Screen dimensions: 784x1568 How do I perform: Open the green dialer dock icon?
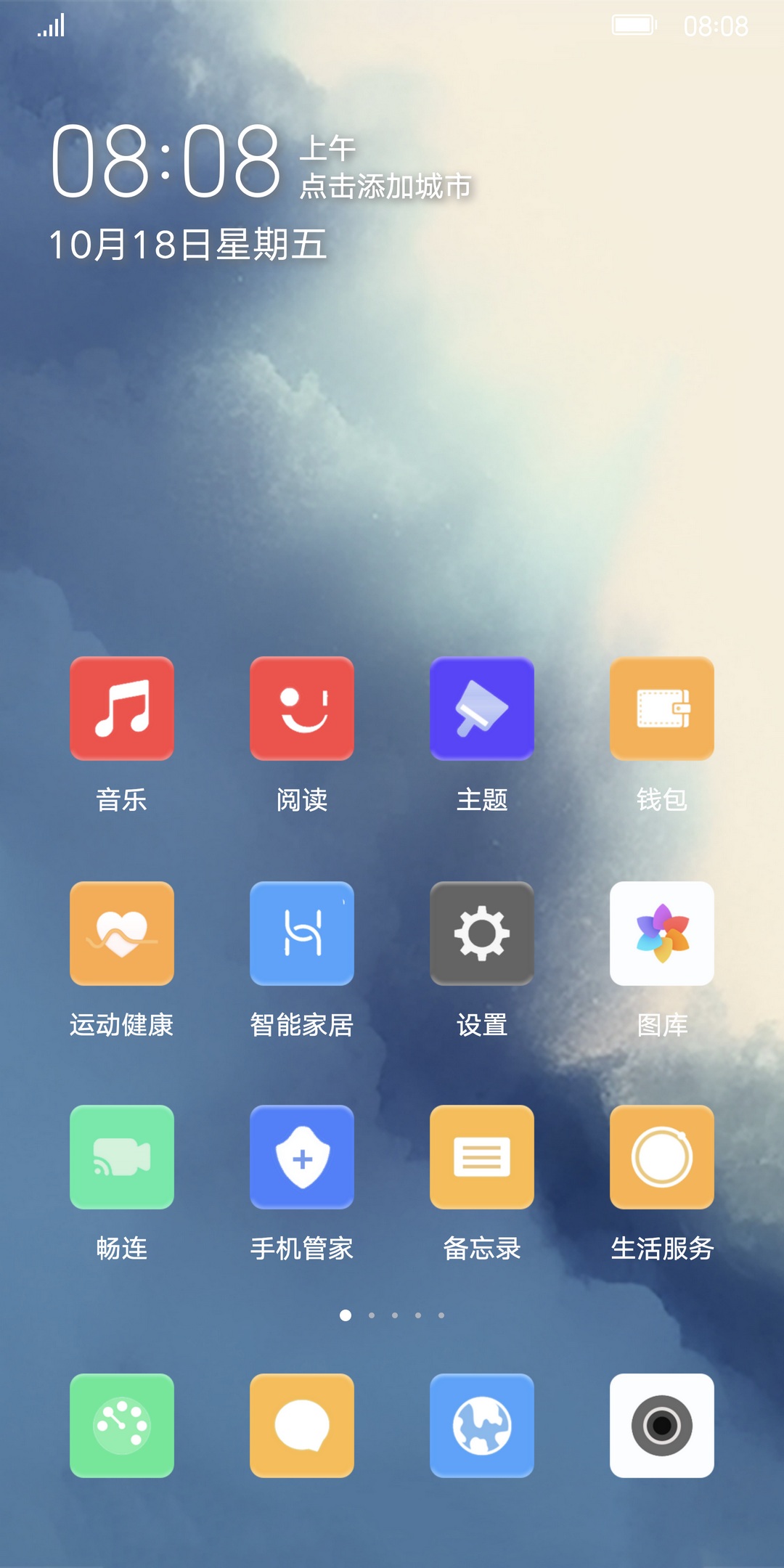[122, 1426]
